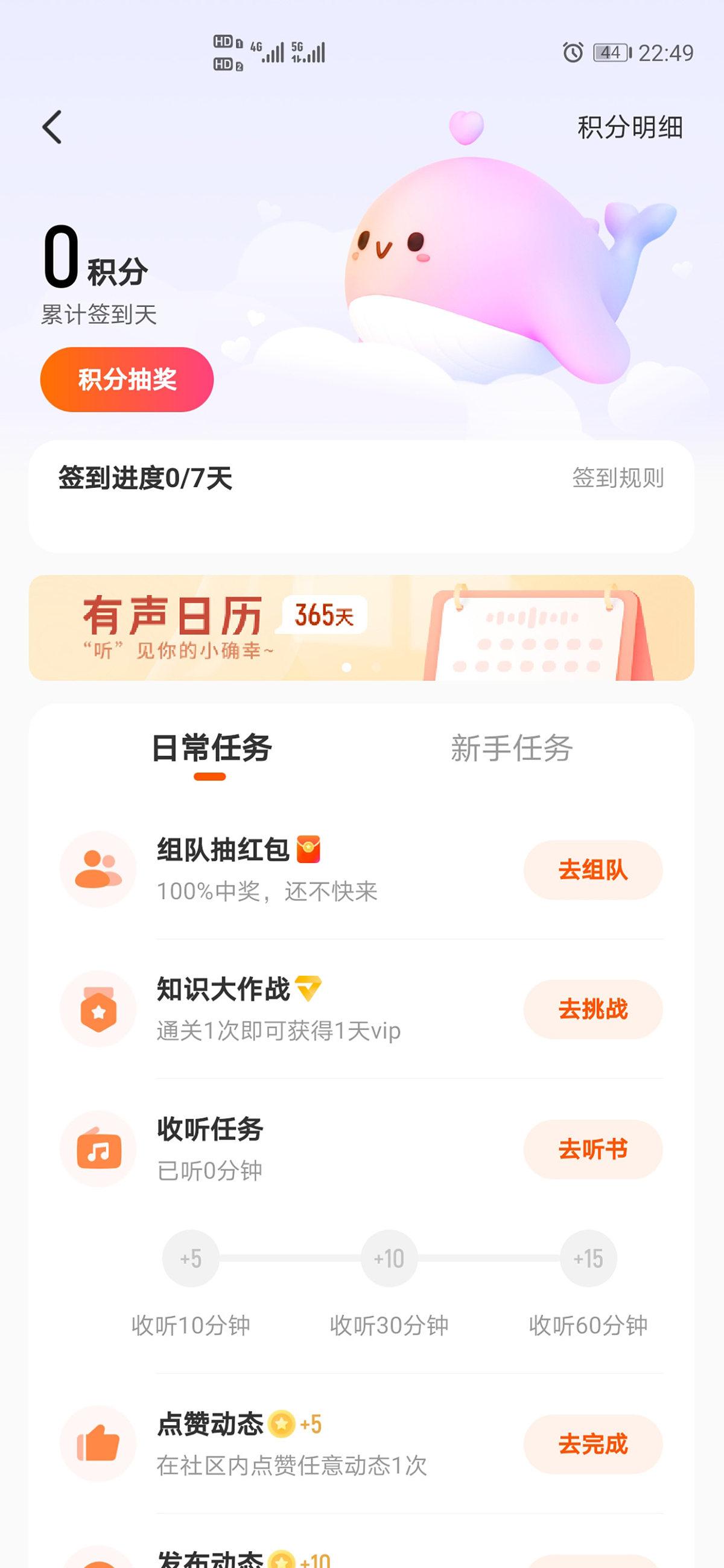This screenshot has height=1568, width=724.
Task: Open 积分明细 points details
Action: [x=630, y=128]
